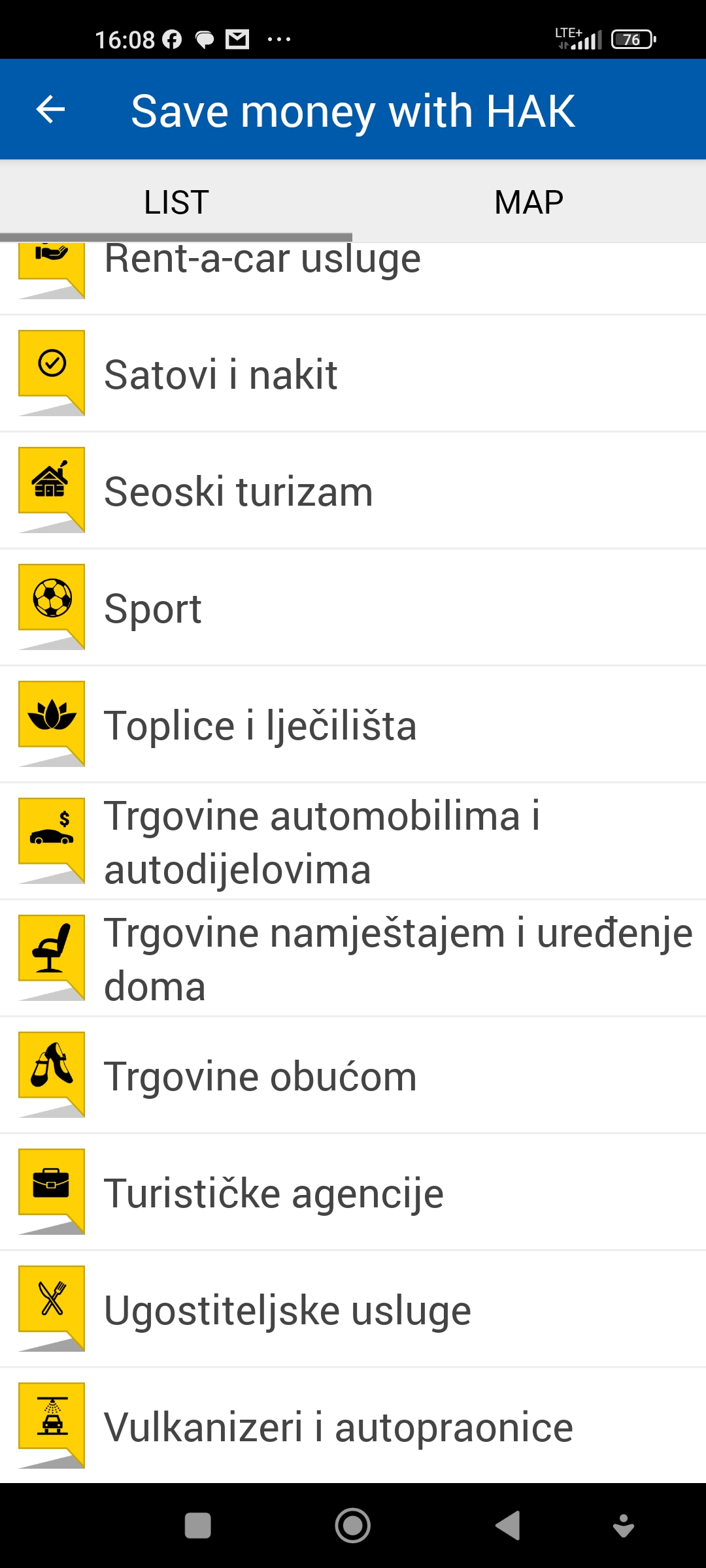The width and height of the screenshot is (706, 1568).
Task: Select the LIST tab
Action: (175, 201)
